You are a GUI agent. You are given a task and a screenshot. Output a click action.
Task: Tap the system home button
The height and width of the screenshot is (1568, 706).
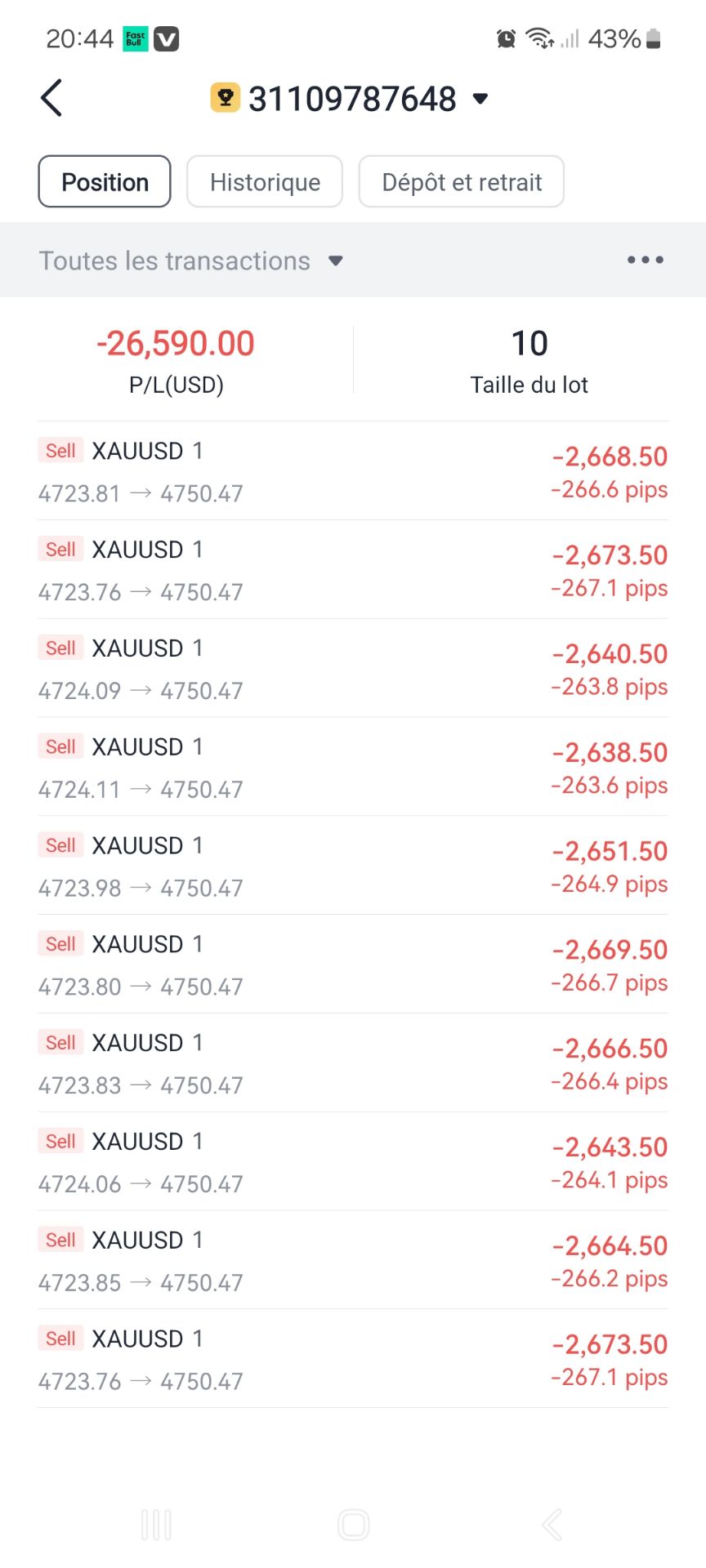pos(353,1525)
